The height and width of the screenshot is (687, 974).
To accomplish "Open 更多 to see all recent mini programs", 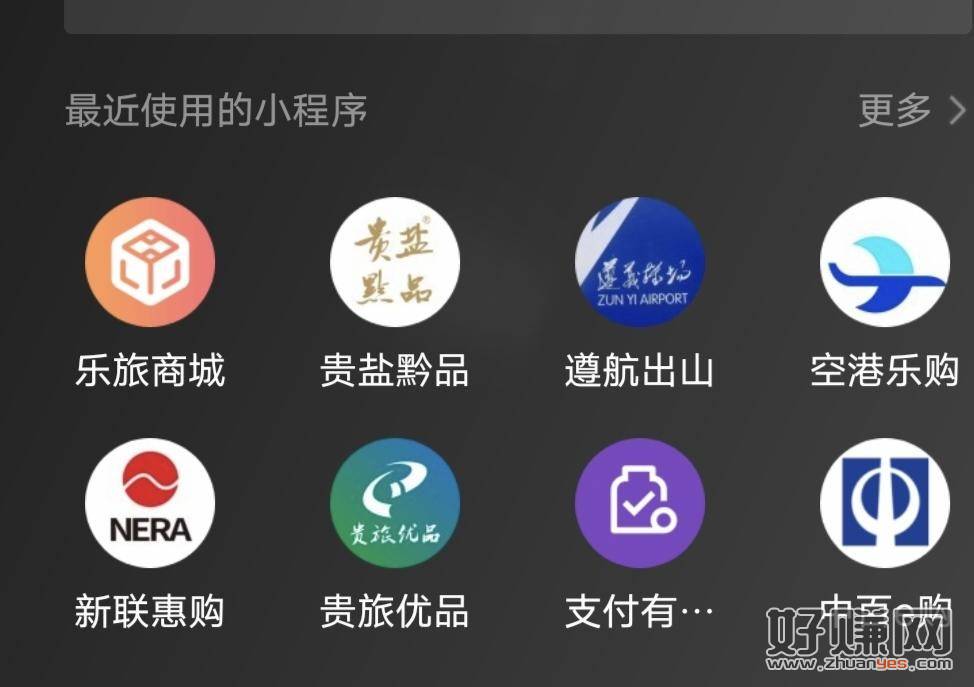I will [910, 110].
